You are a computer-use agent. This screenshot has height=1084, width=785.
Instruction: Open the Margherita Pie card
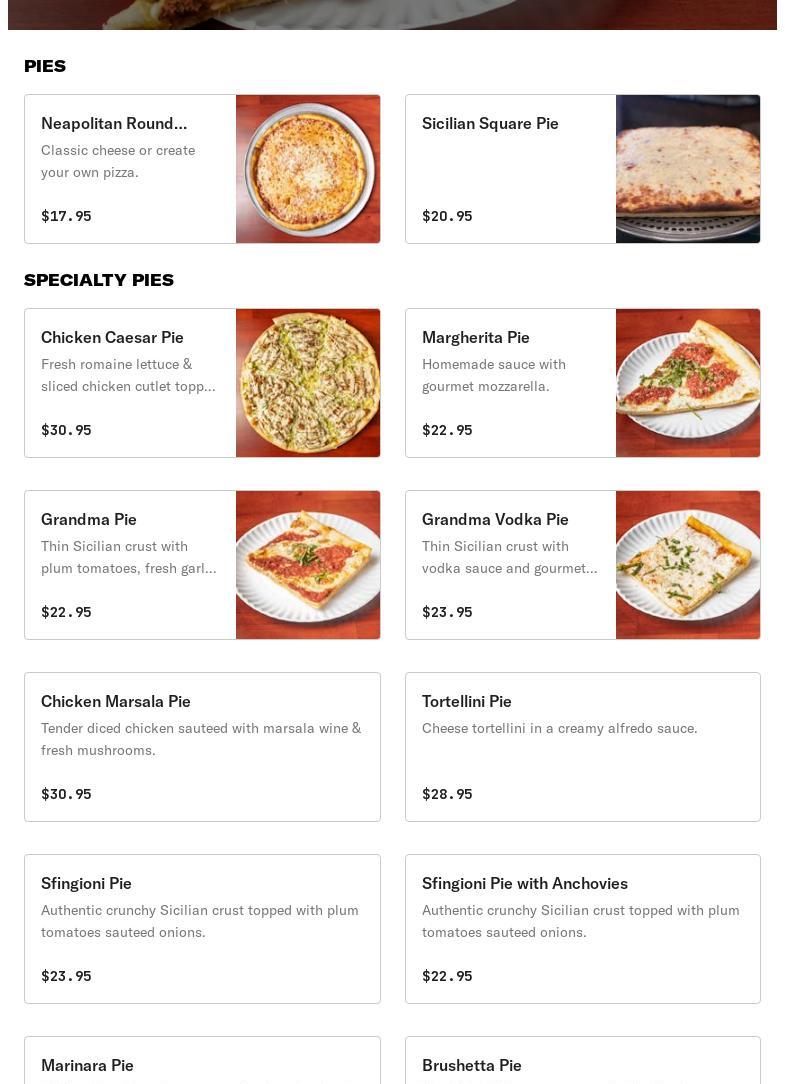[x=582, y=383]
